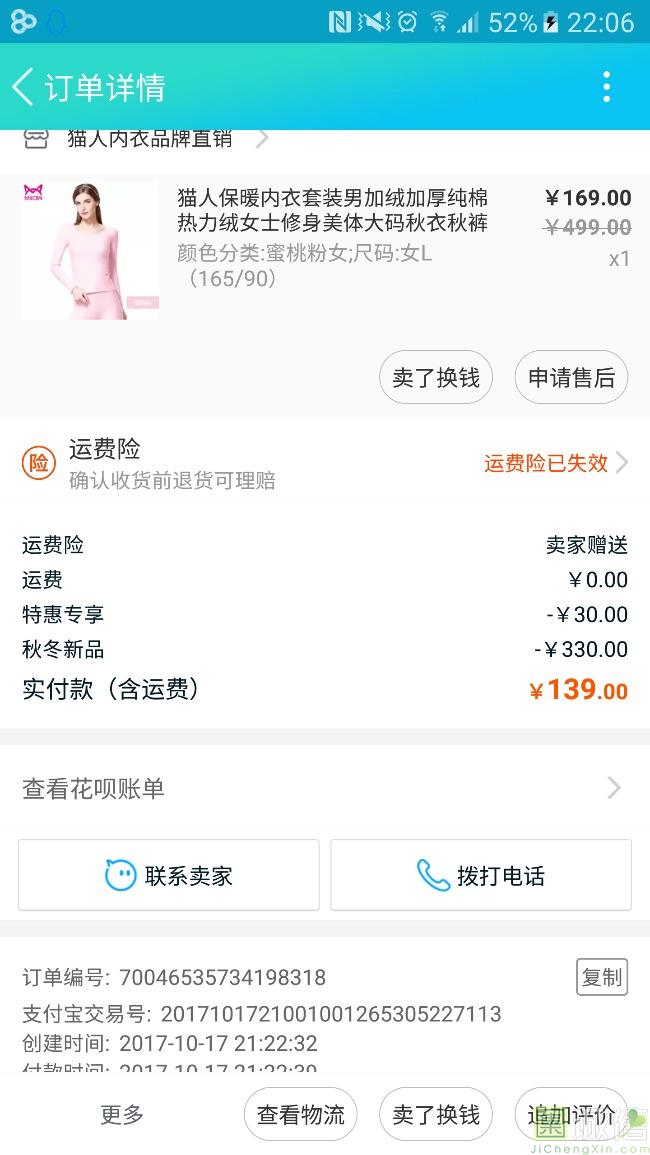This screenshot has height=1155, width=650.
Task: Open the pink thermal underwear product
Action: 90,250
